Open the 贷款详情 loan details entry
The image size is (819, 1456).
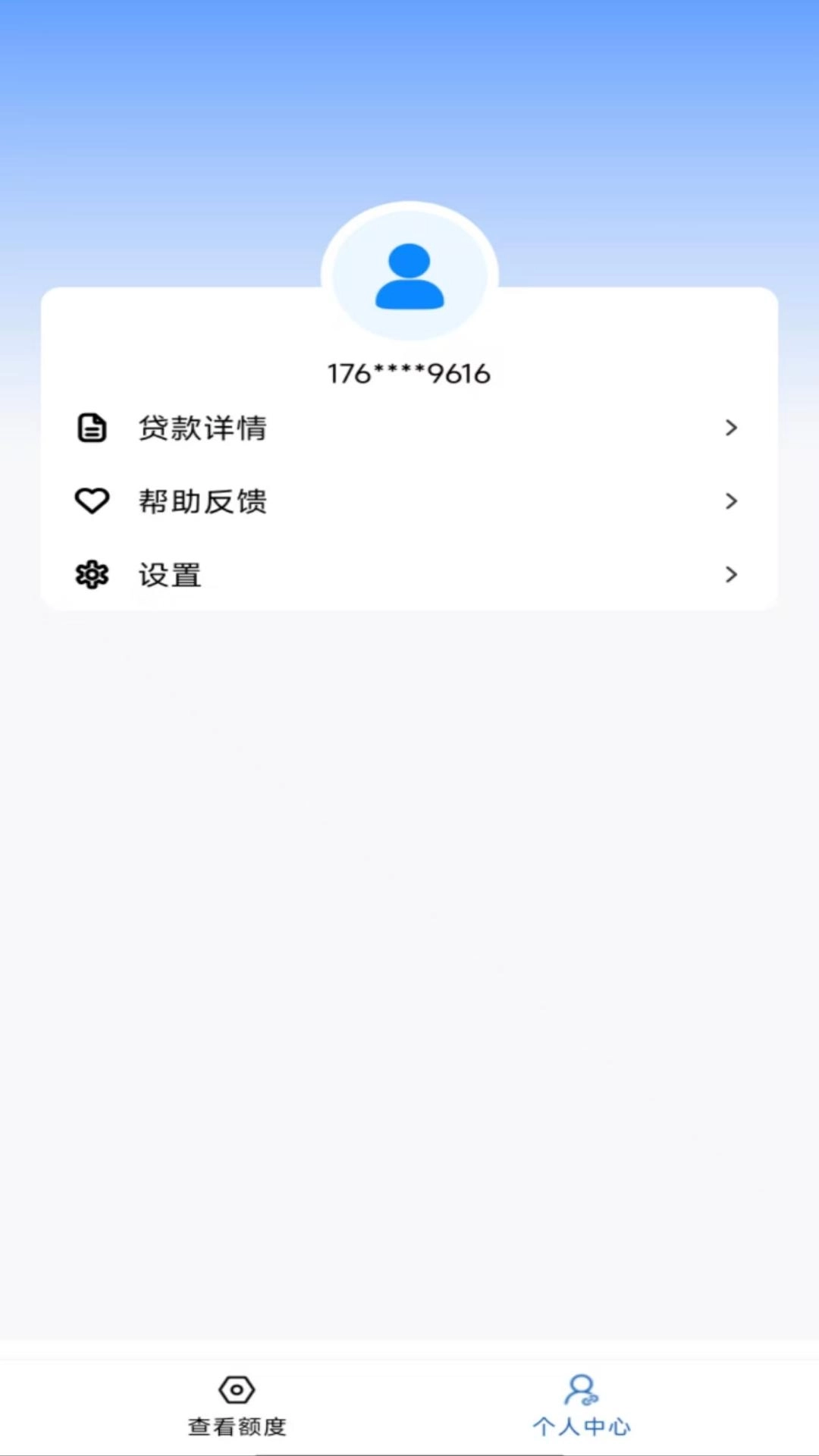(x=203, y=428)
